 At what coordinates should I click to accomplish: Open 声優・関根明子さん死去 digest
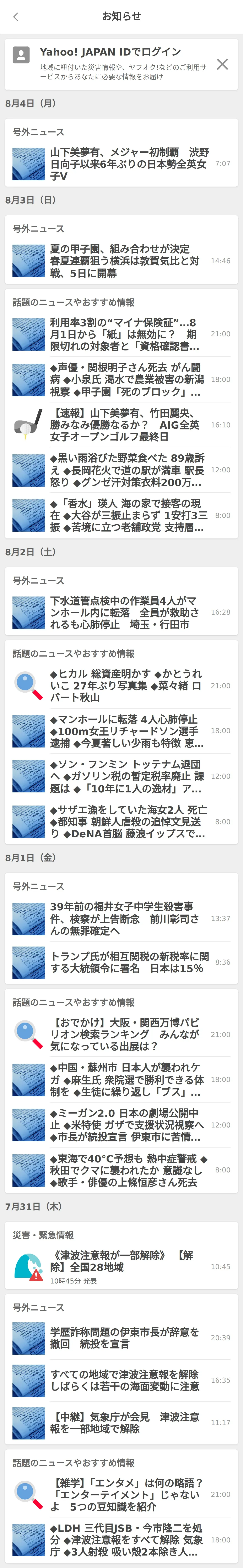click(x=129, y=379)
